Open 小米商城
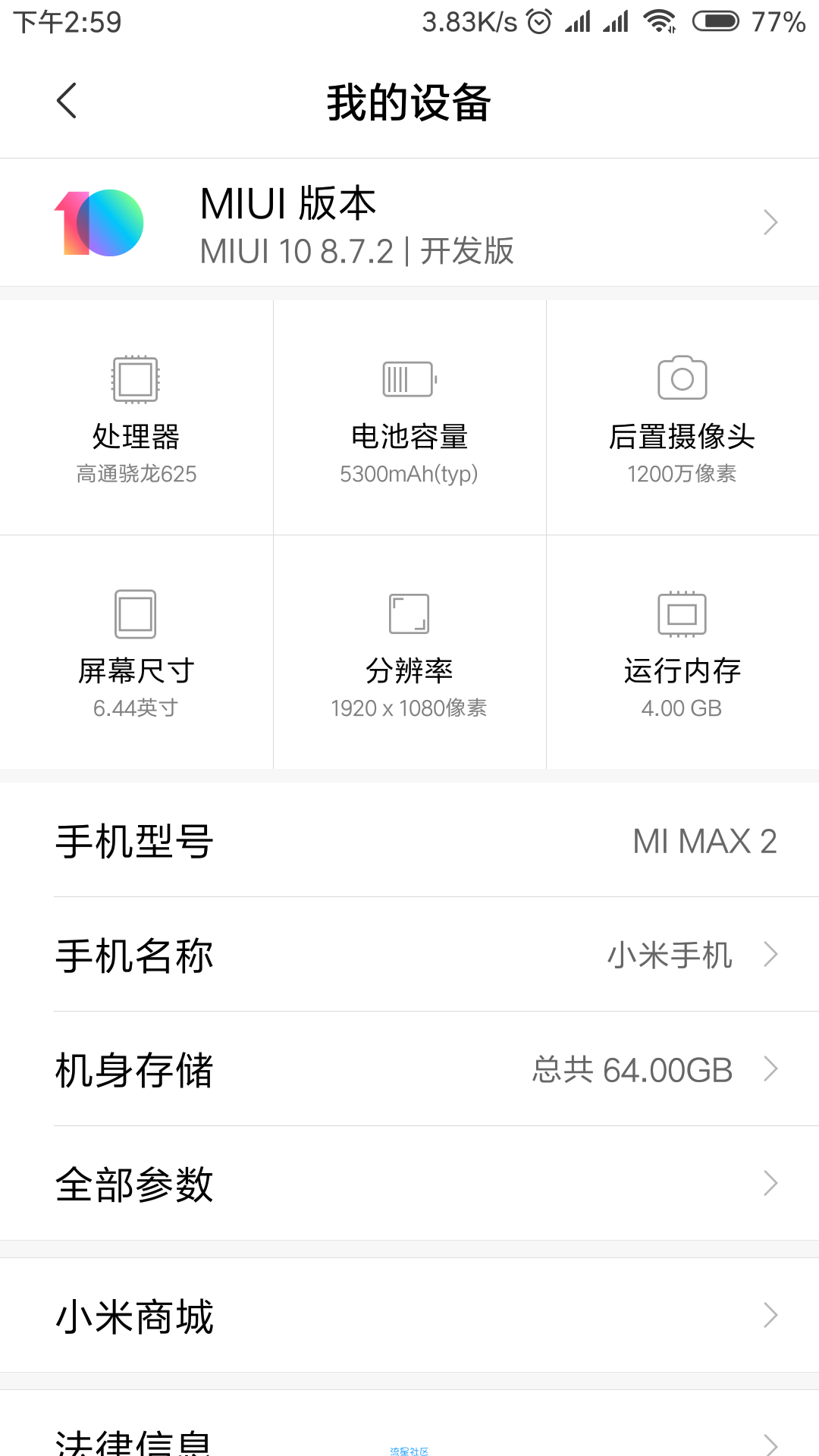 (x=409, y=1315)
